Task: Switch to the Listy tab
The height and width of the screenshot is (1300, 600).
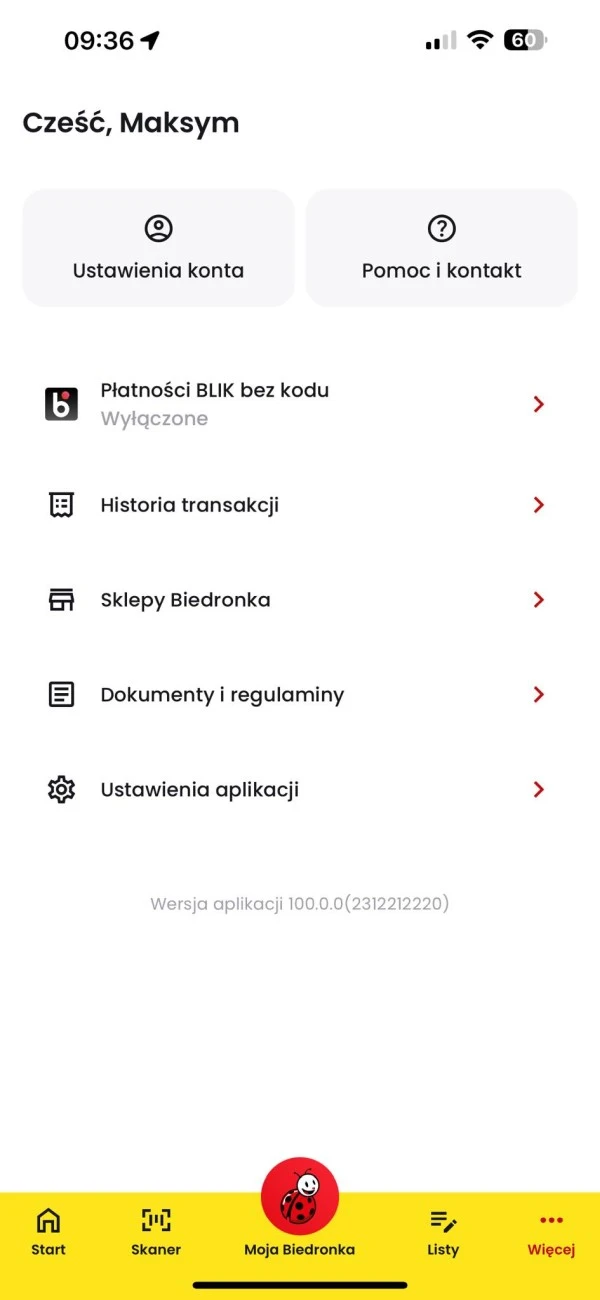Action: [x=443, y=1232]
